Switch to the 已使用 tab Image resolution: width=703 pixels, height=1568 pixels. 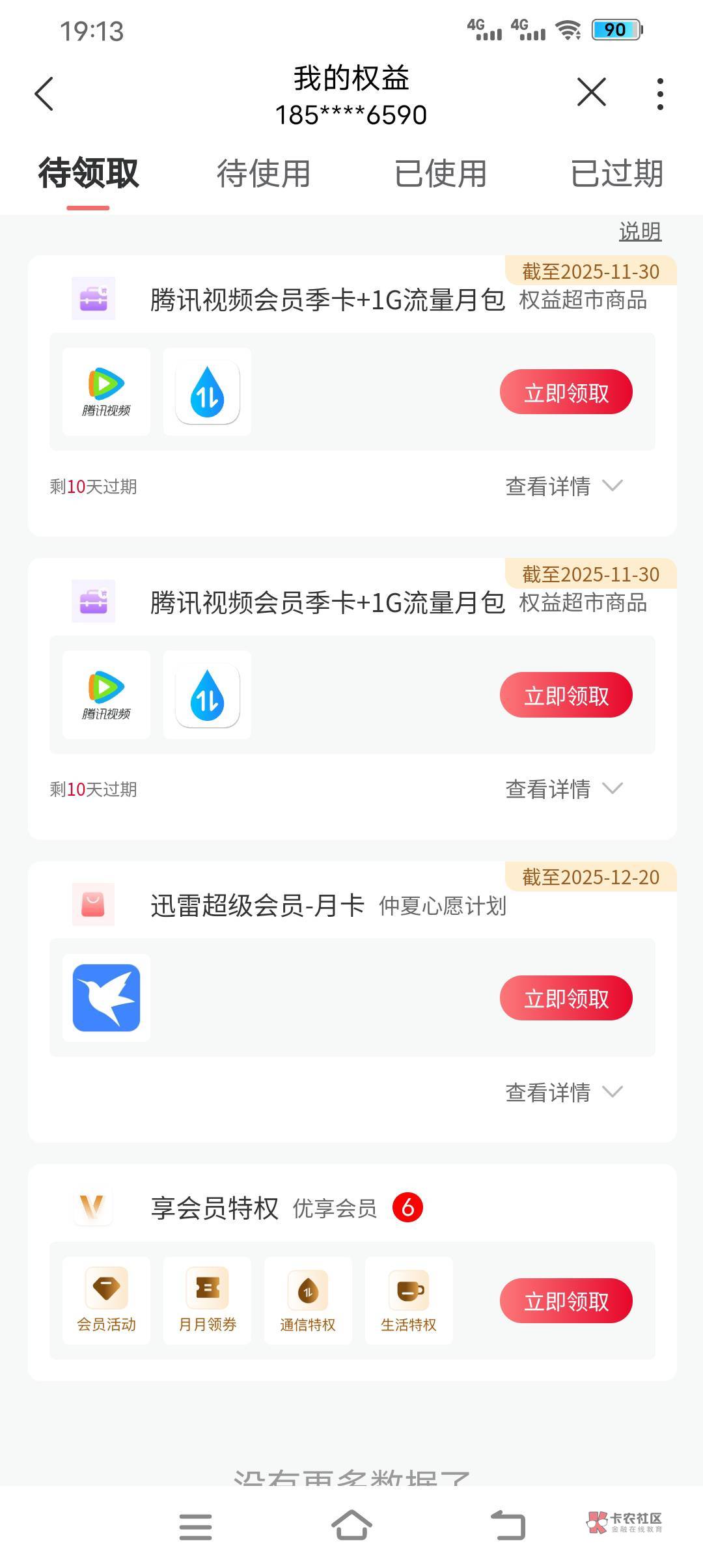point(441,173)
